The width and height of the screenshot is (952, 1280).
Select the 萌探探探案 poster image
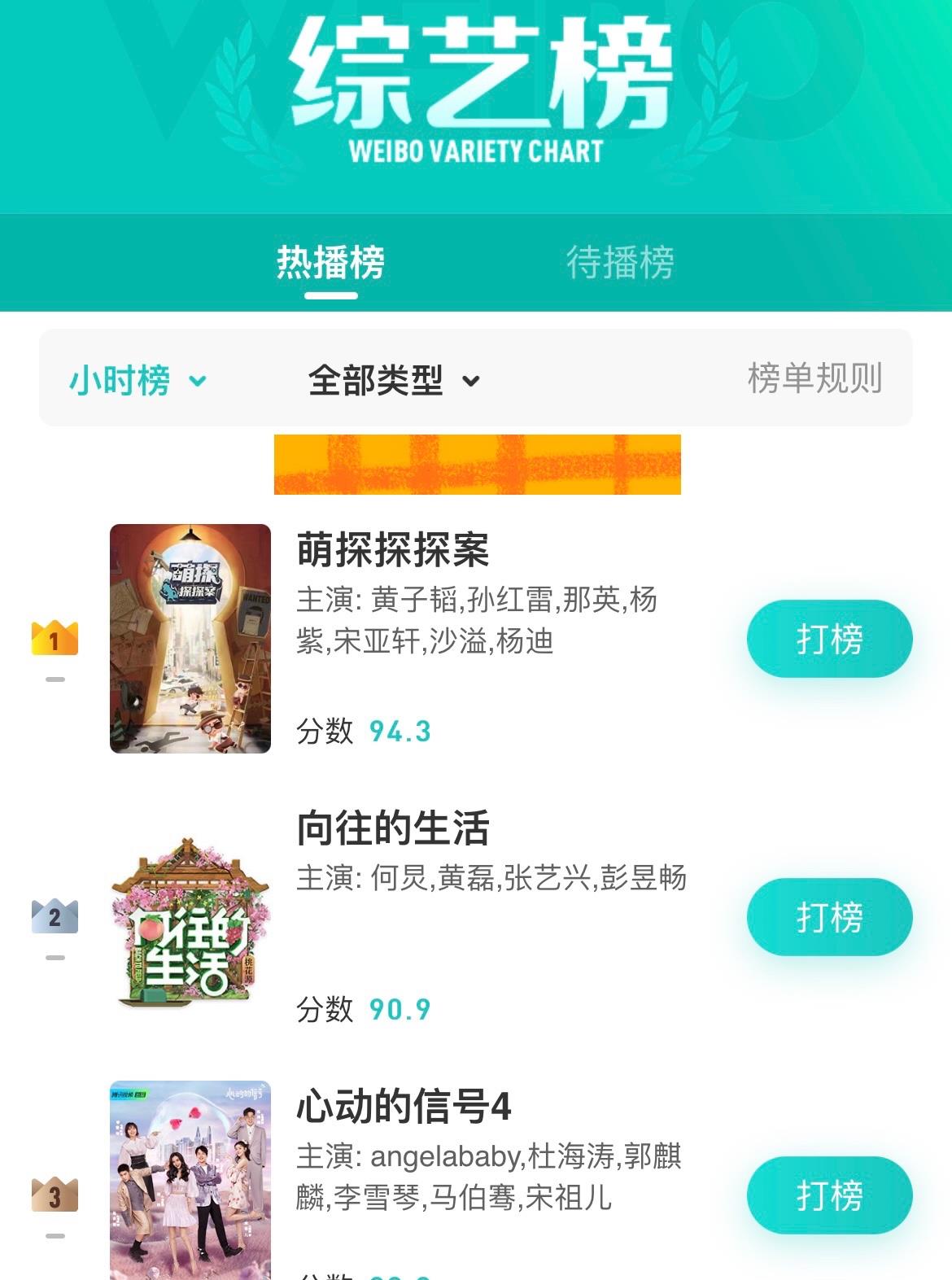click(190, 640)
